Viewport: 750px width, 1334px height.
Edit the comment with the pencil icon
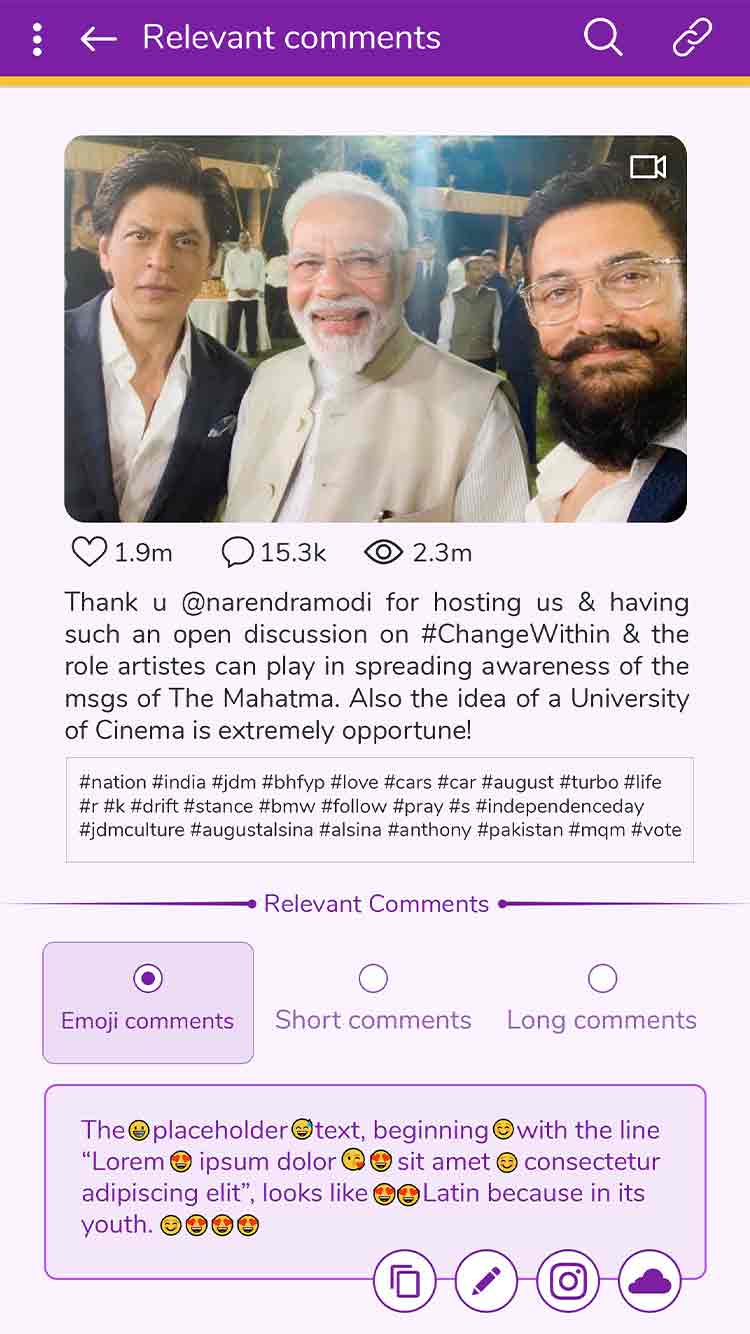point(486,1281)
